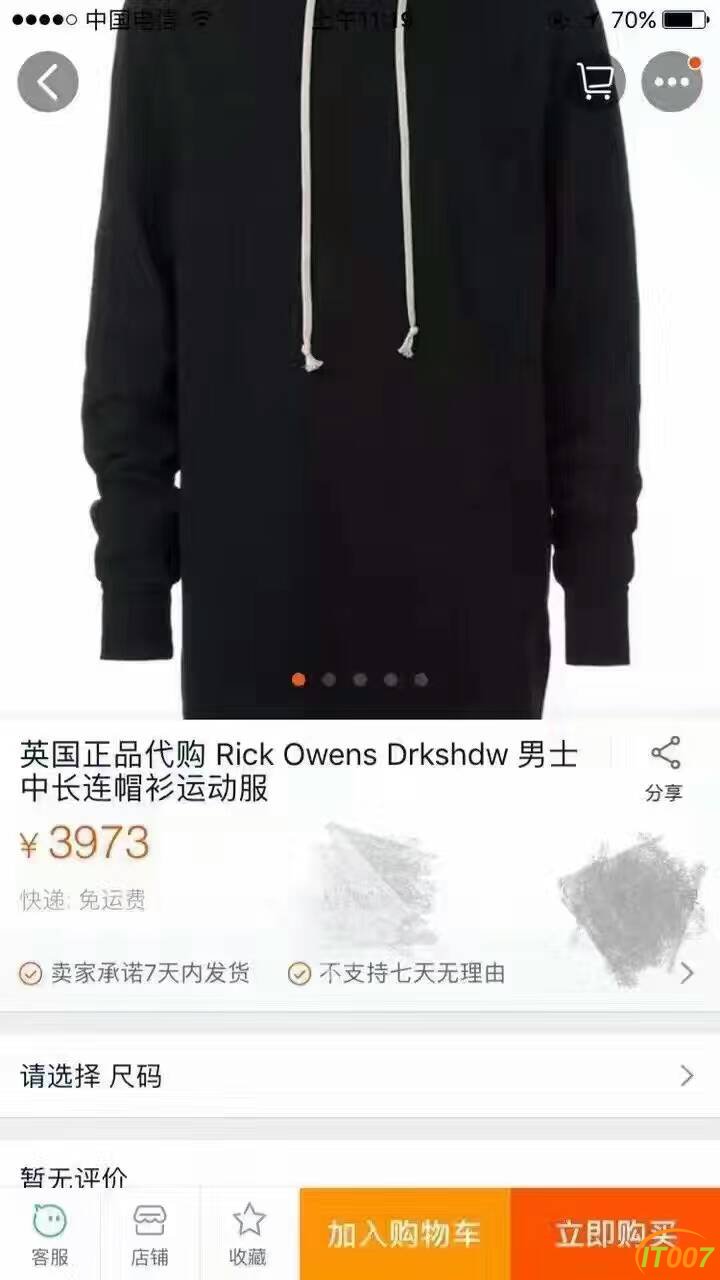Image resolution: width=720 pixels, height=1280 pixels.
Task: Tap 加入购物车 to add to cart
Action: coord(404,1234)
